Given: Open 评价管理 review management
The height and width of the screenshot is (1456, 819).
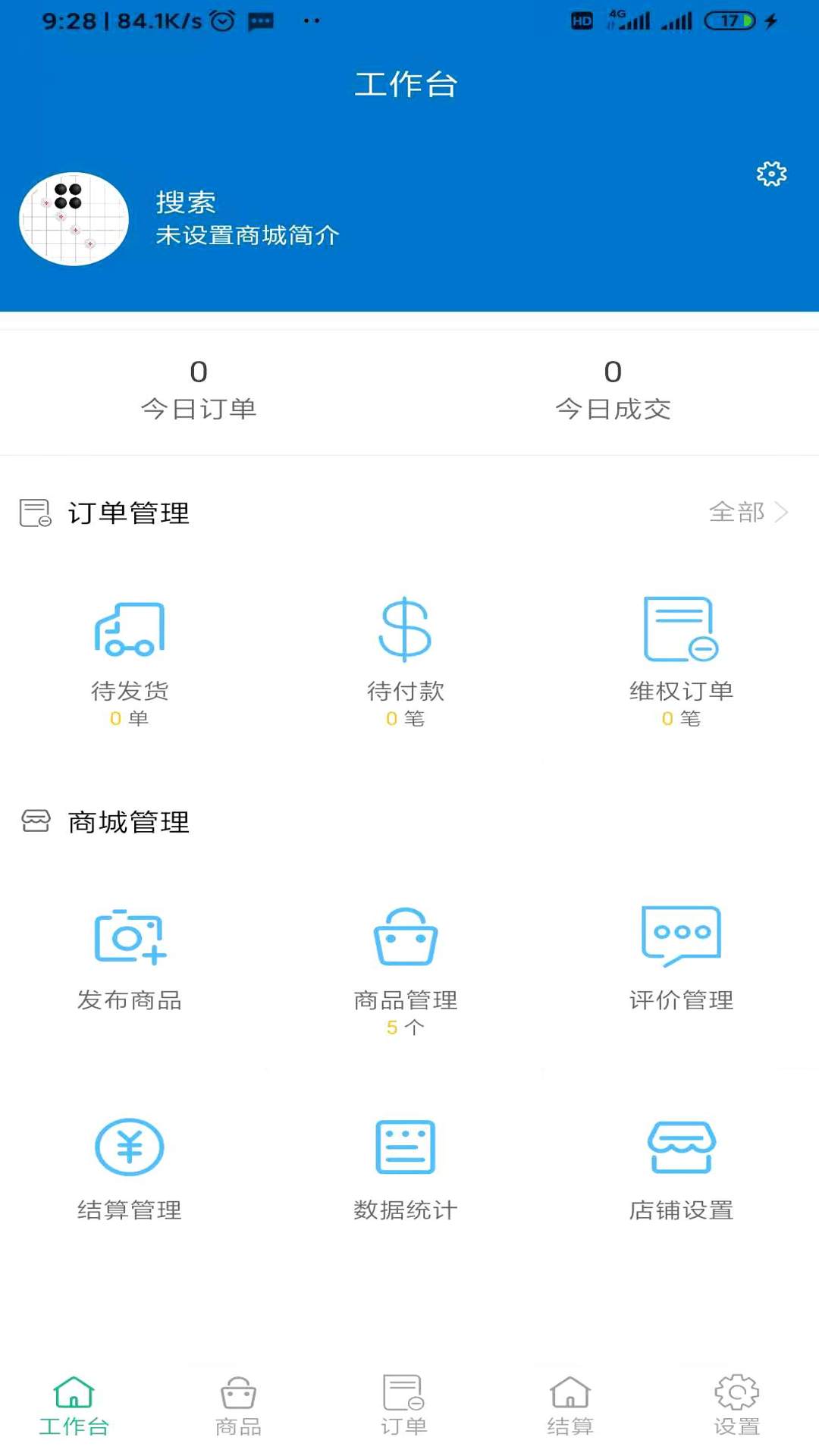Looking at the screenshot, I should (681, 959).
